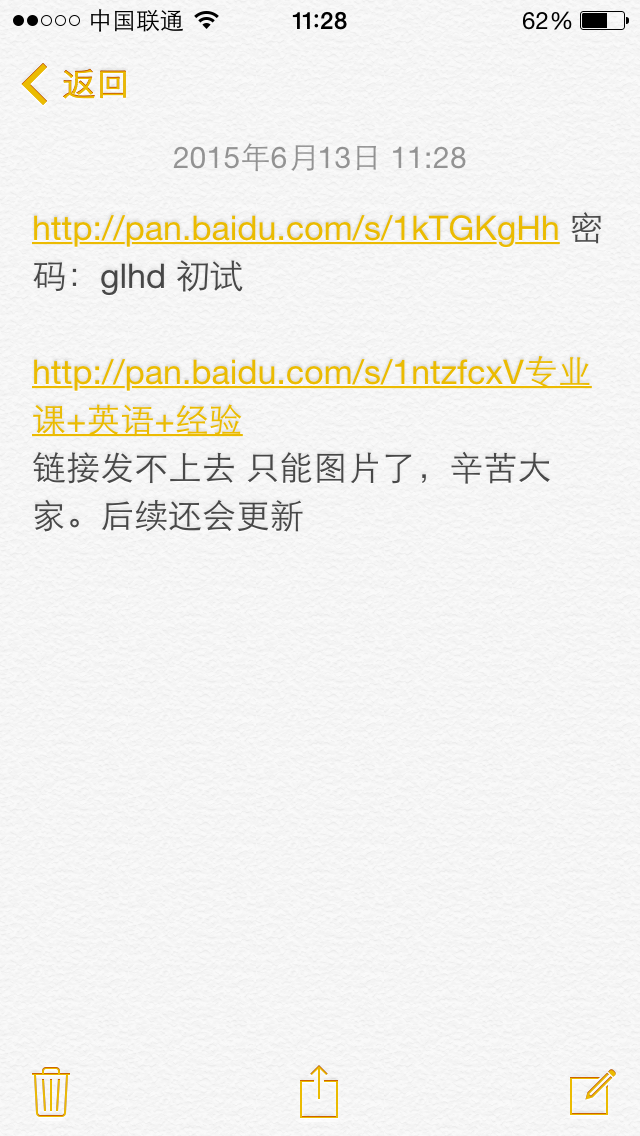Image resolution: width=640 pixels, height=1136 pixels.
Task: Open the pan.baidu.com/s/1kTGKgHh link
Action: [296, 230]
